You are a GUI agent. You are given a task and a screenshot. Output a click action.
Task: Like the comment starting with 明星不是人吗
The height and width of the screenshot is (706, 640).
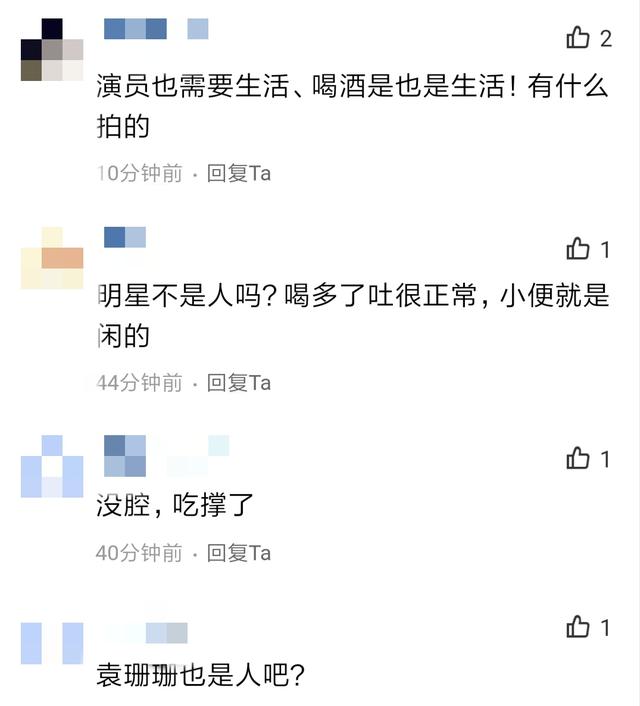[578, 248]
